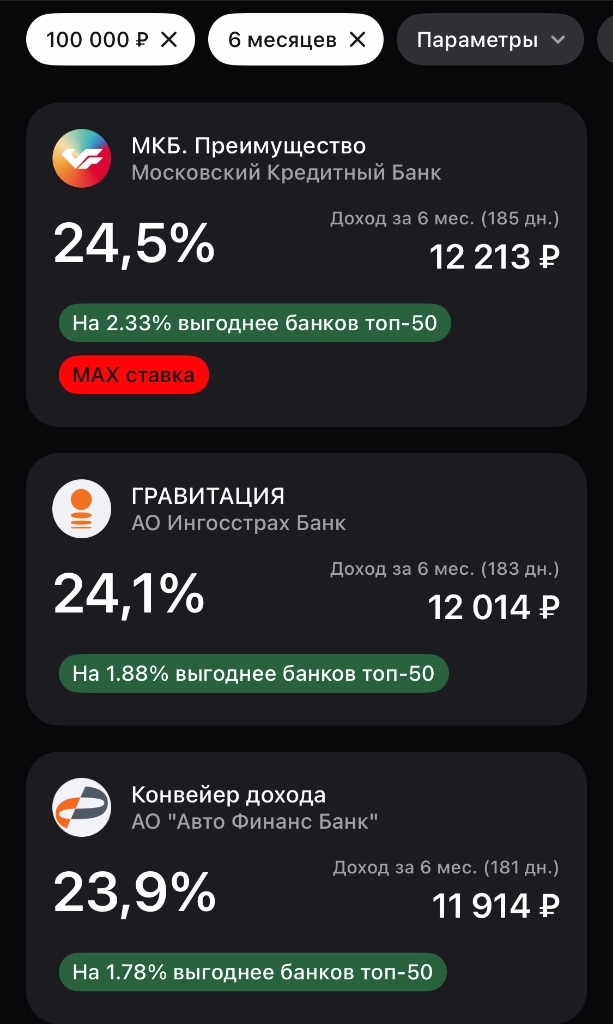This screenshot has height=1024, width=613.
Task: Remove the 6 месяцев term filter
Action: click(357, 40)
